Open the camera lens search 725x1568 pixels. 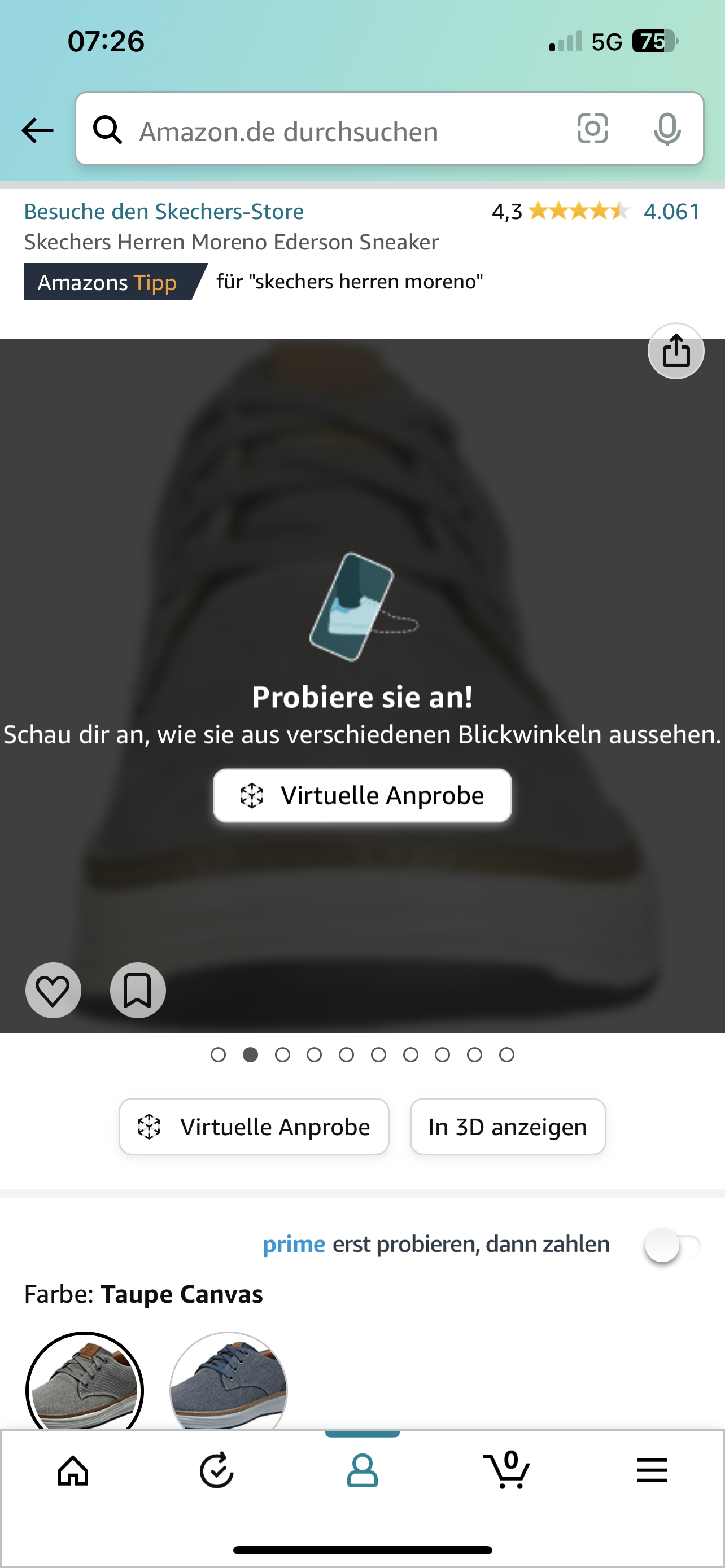[592, 129]
